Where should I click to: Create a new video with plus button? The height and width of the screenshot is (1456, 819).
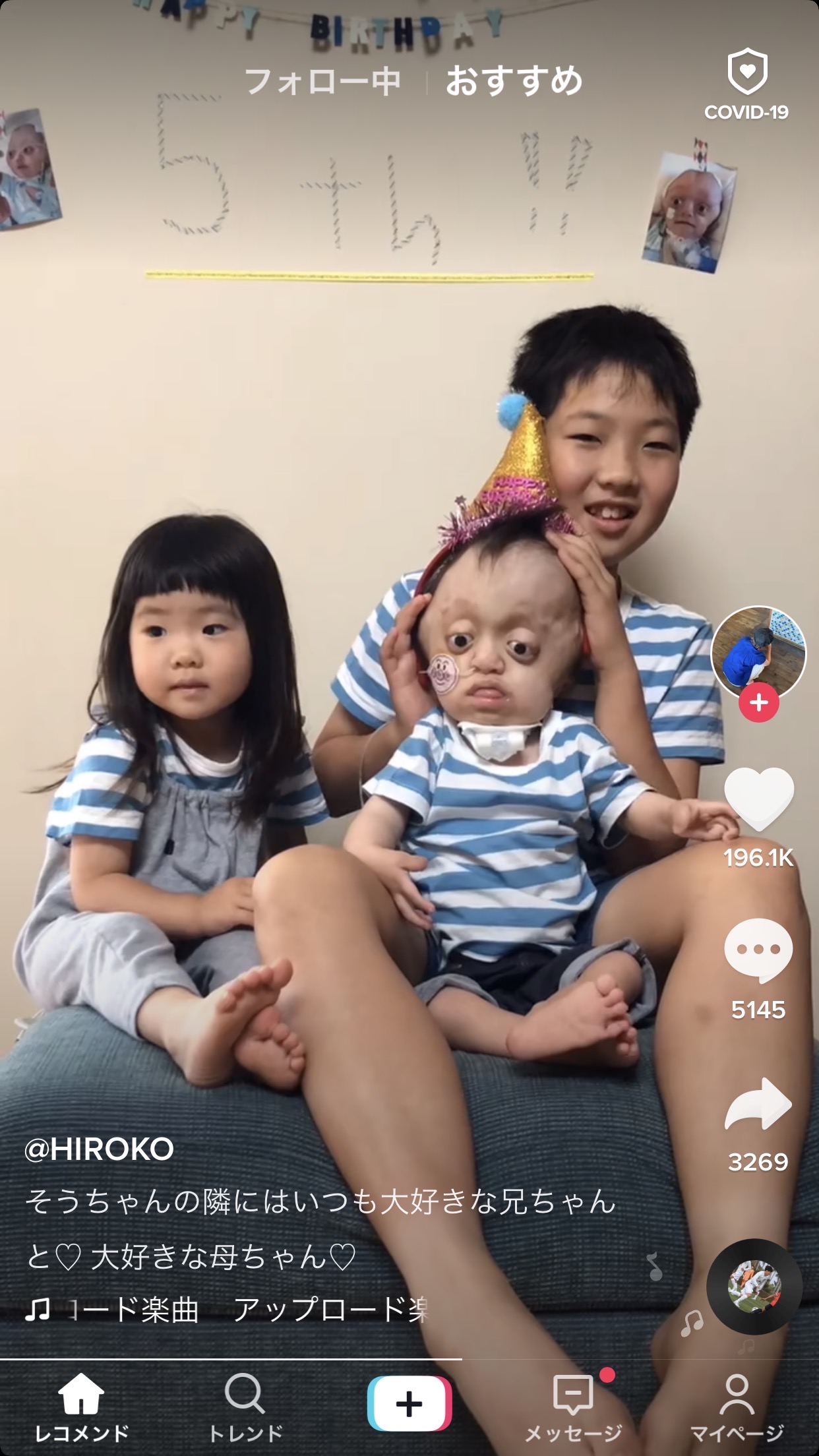(409, 1404)
